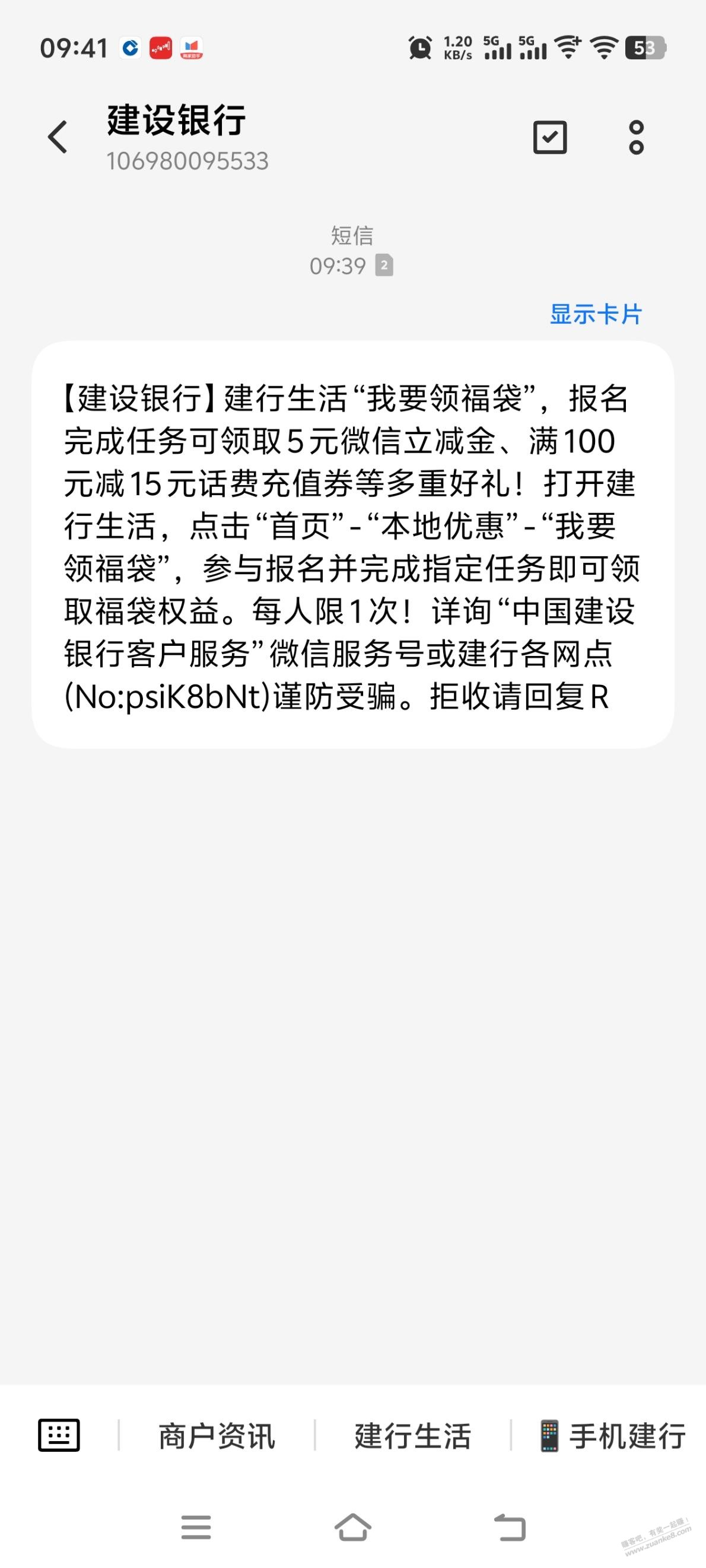Switch to the keyboard input icon
This screenshot has width=706, height=1568.
pyautogui.click(x=59, y=1436)
